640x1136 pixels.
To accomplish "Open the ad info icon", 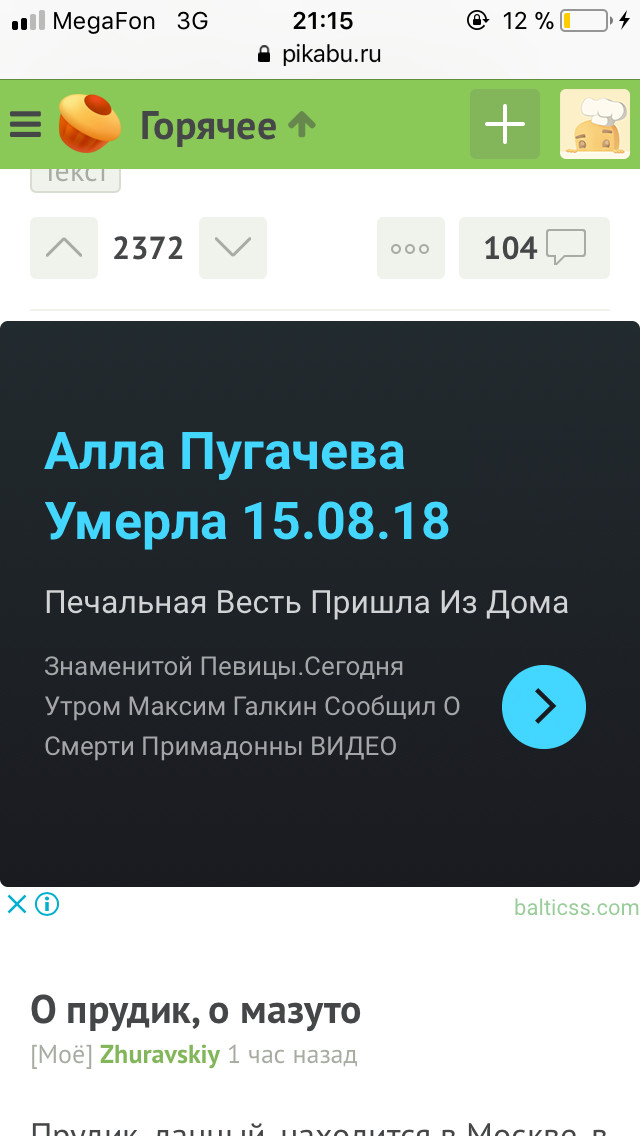I will (47, 905).
